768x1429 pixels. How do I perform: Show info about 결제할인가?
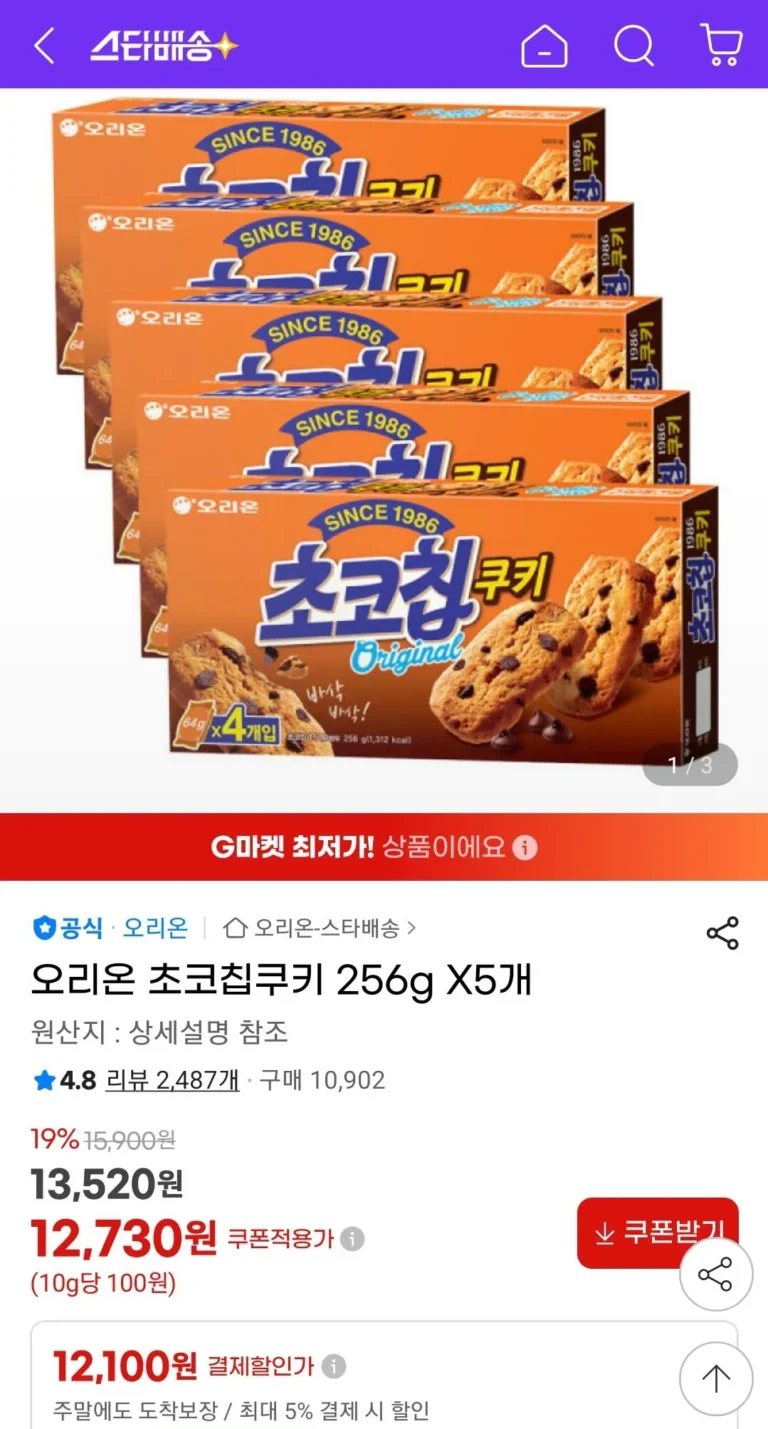click(334, 1366)
